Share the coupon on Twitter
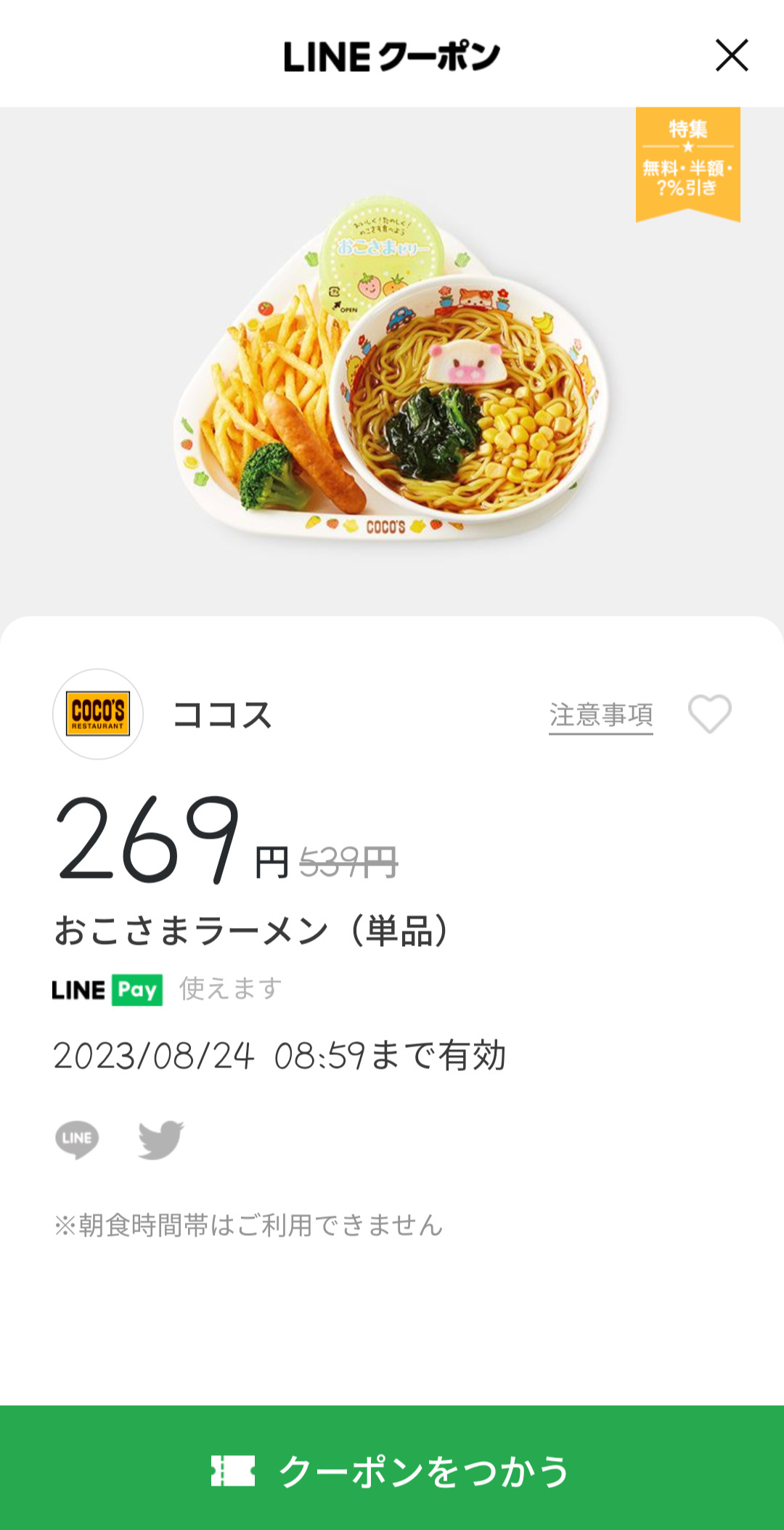The width and height of the screenshot is (784, 1530). click(160, 1139)
